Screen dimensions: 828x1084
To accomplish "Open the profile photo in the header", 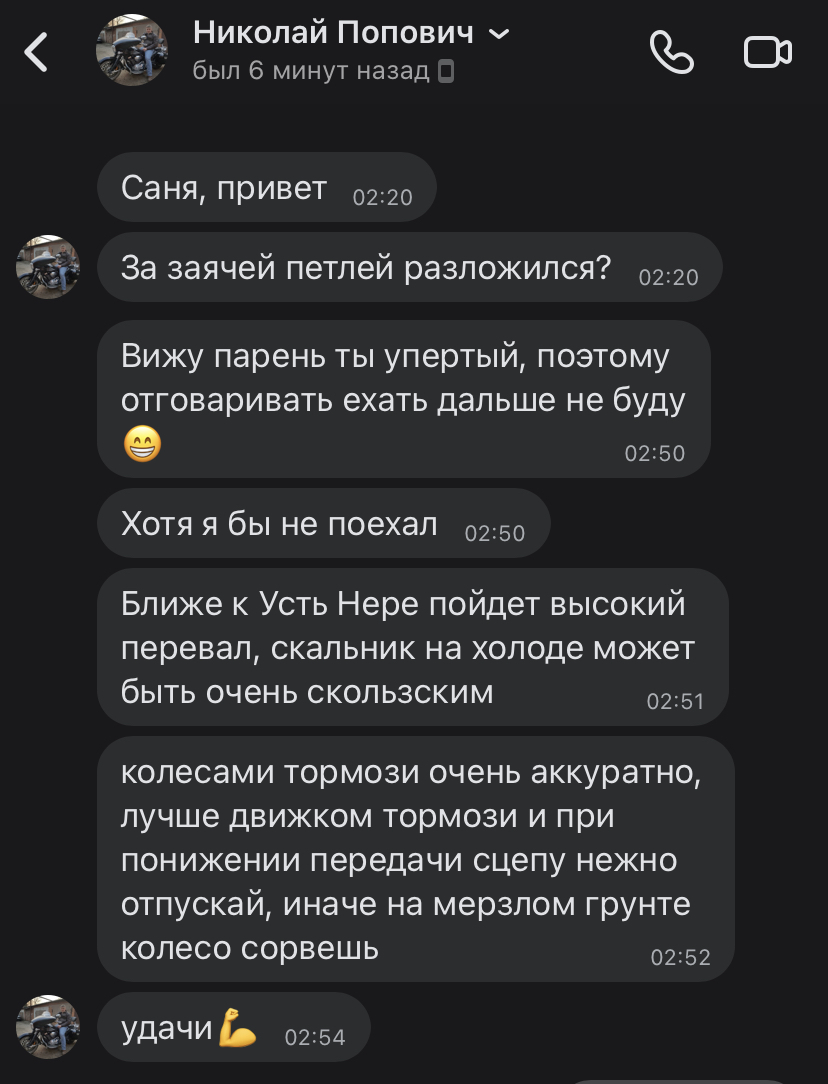I will [x=131, y=51].
